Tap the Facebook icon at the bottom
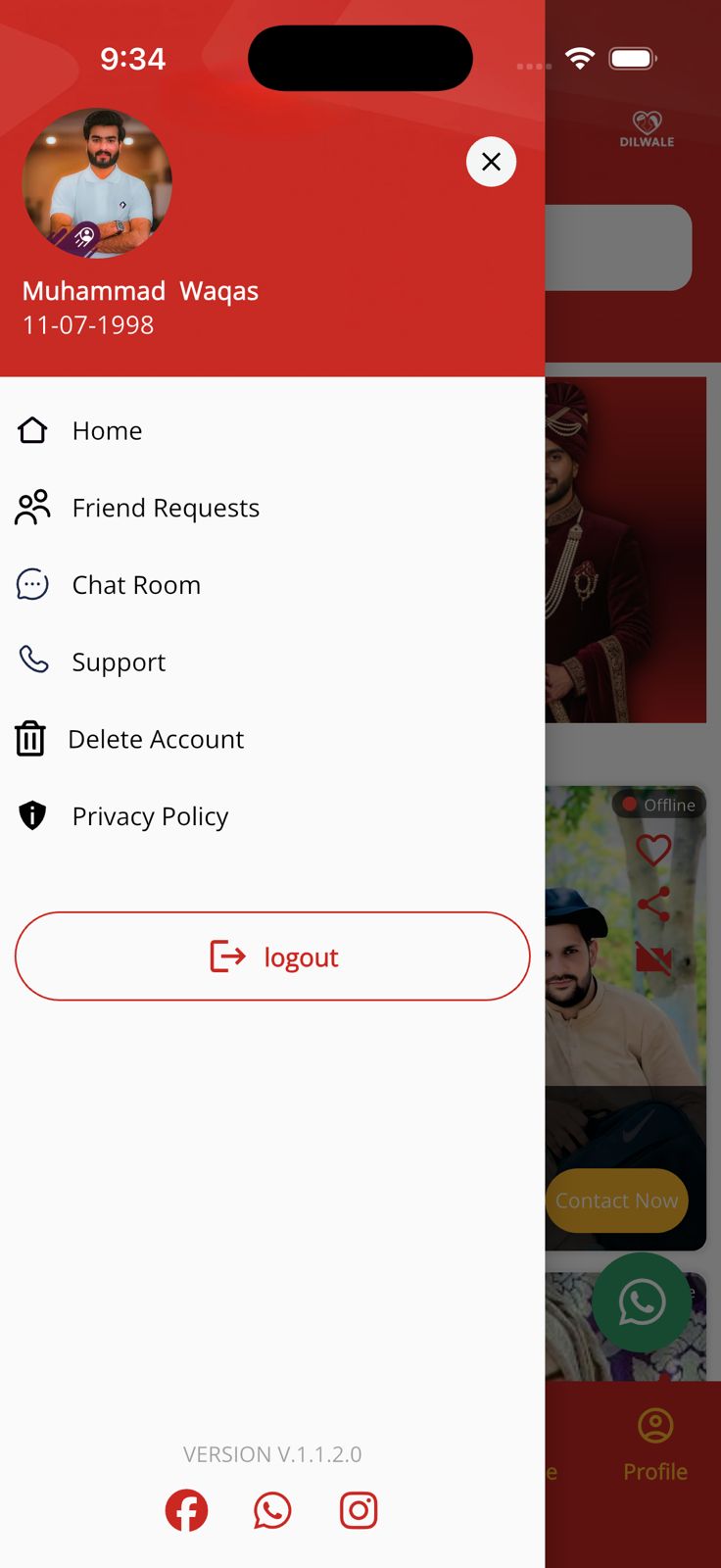Viewport: 721px width, 1568px height. [187, 1510]
